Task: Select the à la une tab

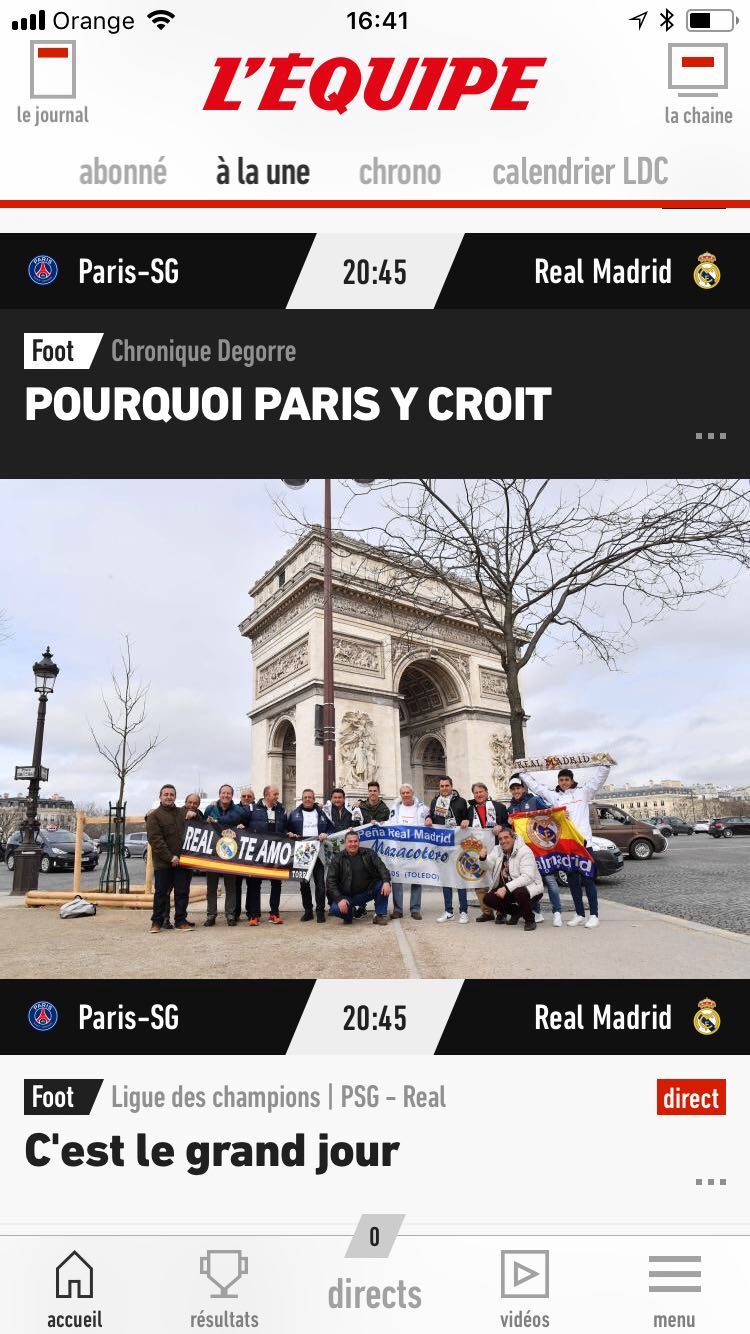Action: [263, 172]
